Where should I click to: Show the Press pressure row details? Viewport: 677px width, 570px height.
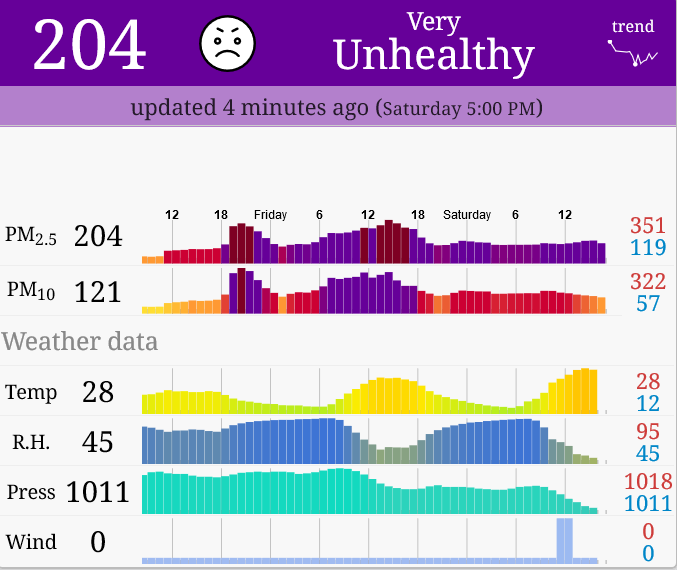[x=338, y=491]
